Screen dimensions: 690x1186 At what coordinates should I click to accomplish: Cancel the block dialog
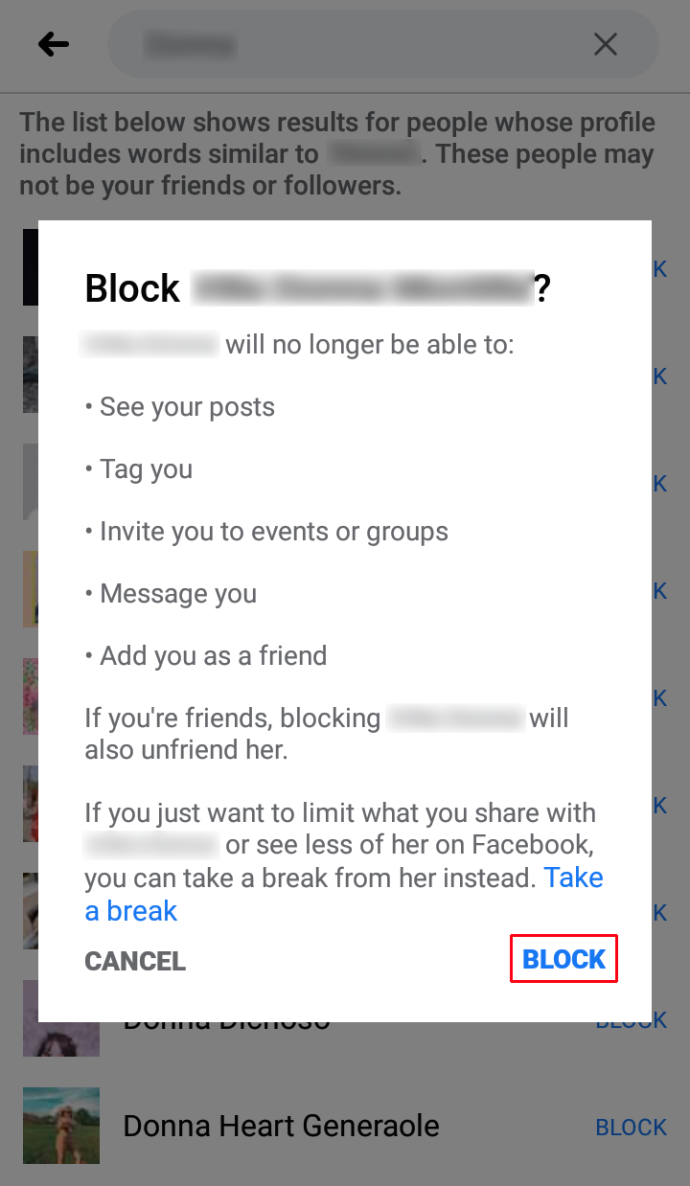click(x=135, y=961)
